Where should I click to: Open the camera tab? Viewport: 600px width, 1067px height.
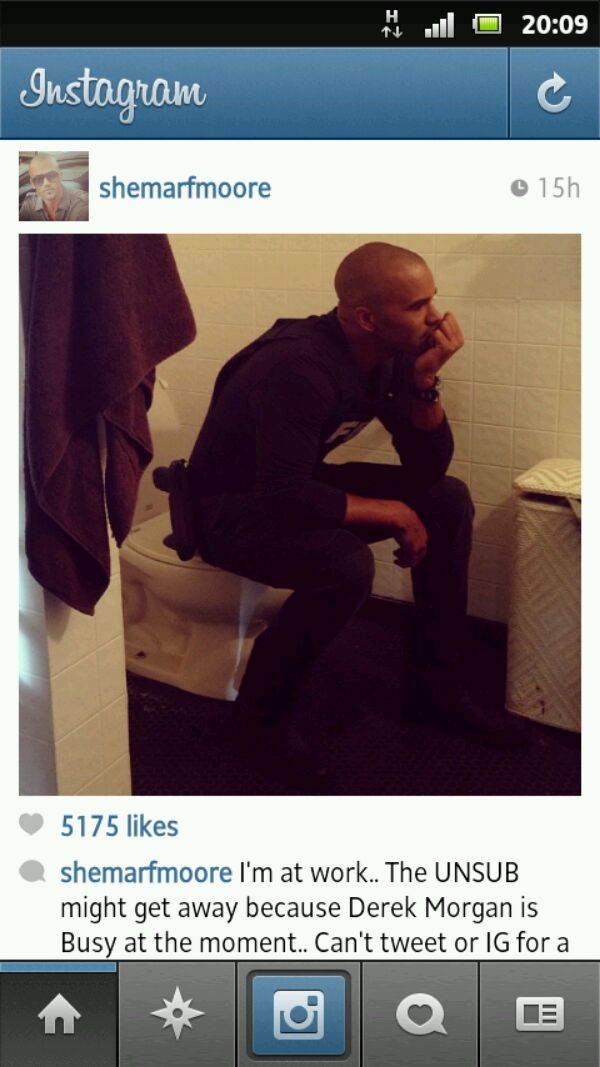tap(299, 1015)
